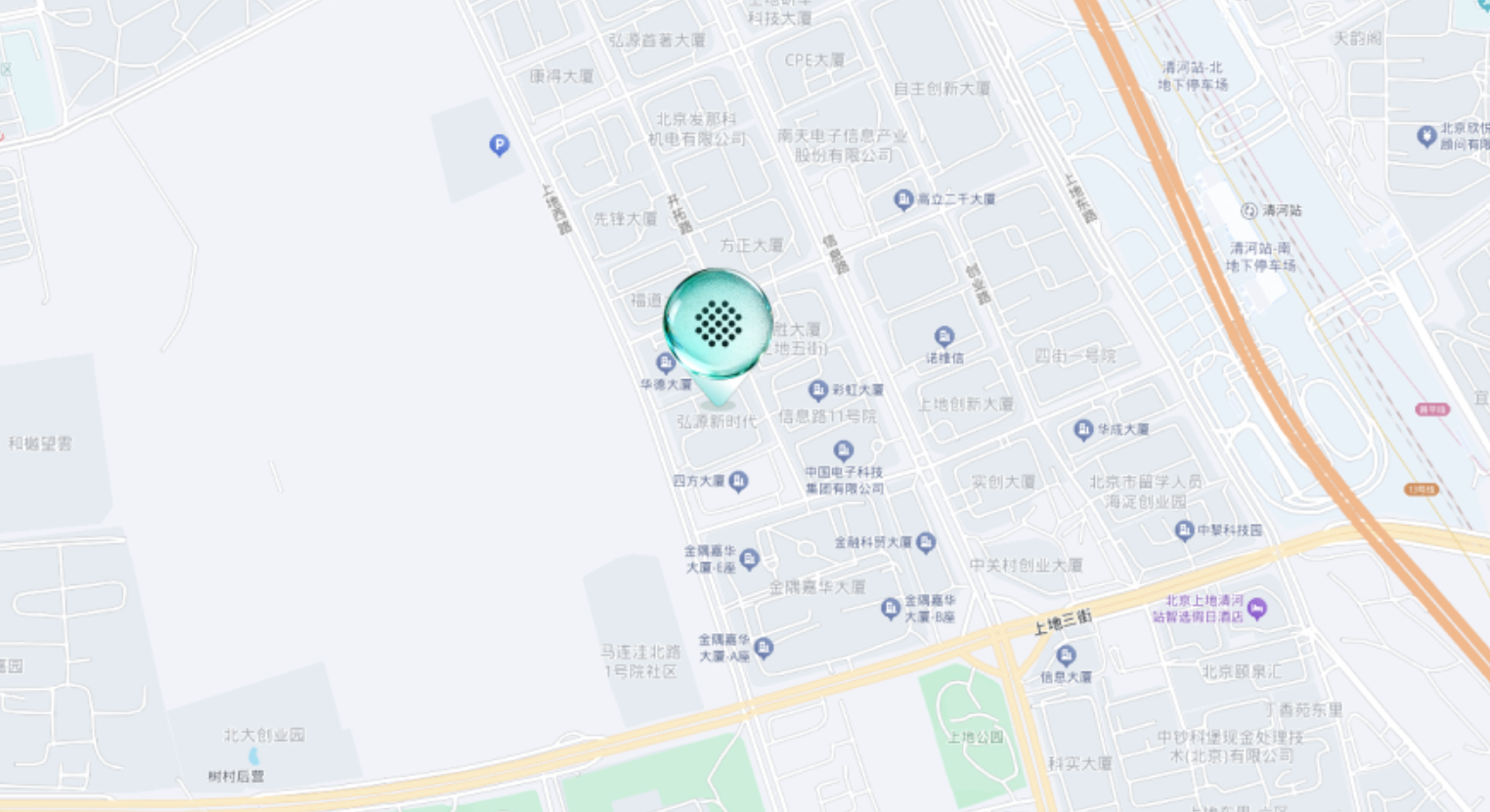Select the 华成大厦 building marker
This screenshot has width=1490, height=812.
pyautogui.click(x=1083, y=429)
